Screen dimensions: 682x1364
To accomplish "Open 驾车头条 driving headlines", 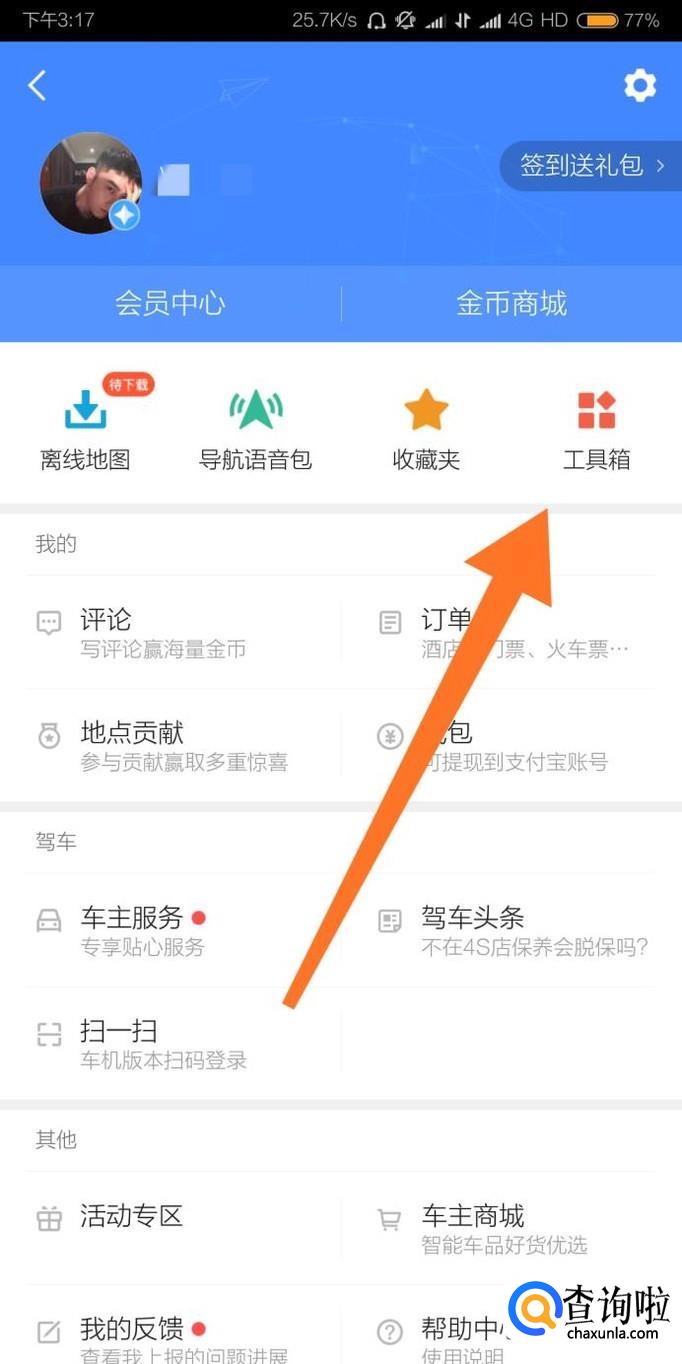I will [511, 930].
